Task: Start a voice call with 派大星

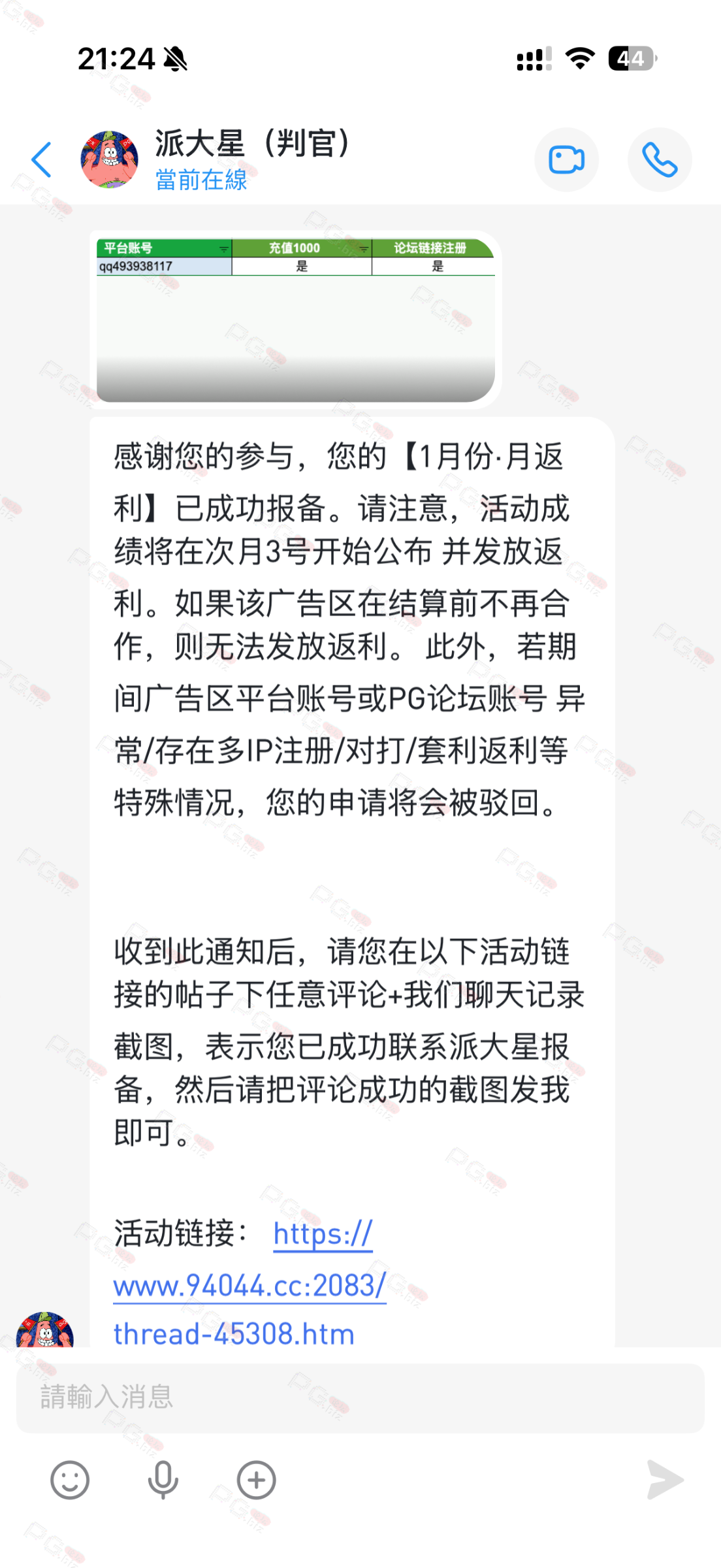Action: (x=660, y=159)
